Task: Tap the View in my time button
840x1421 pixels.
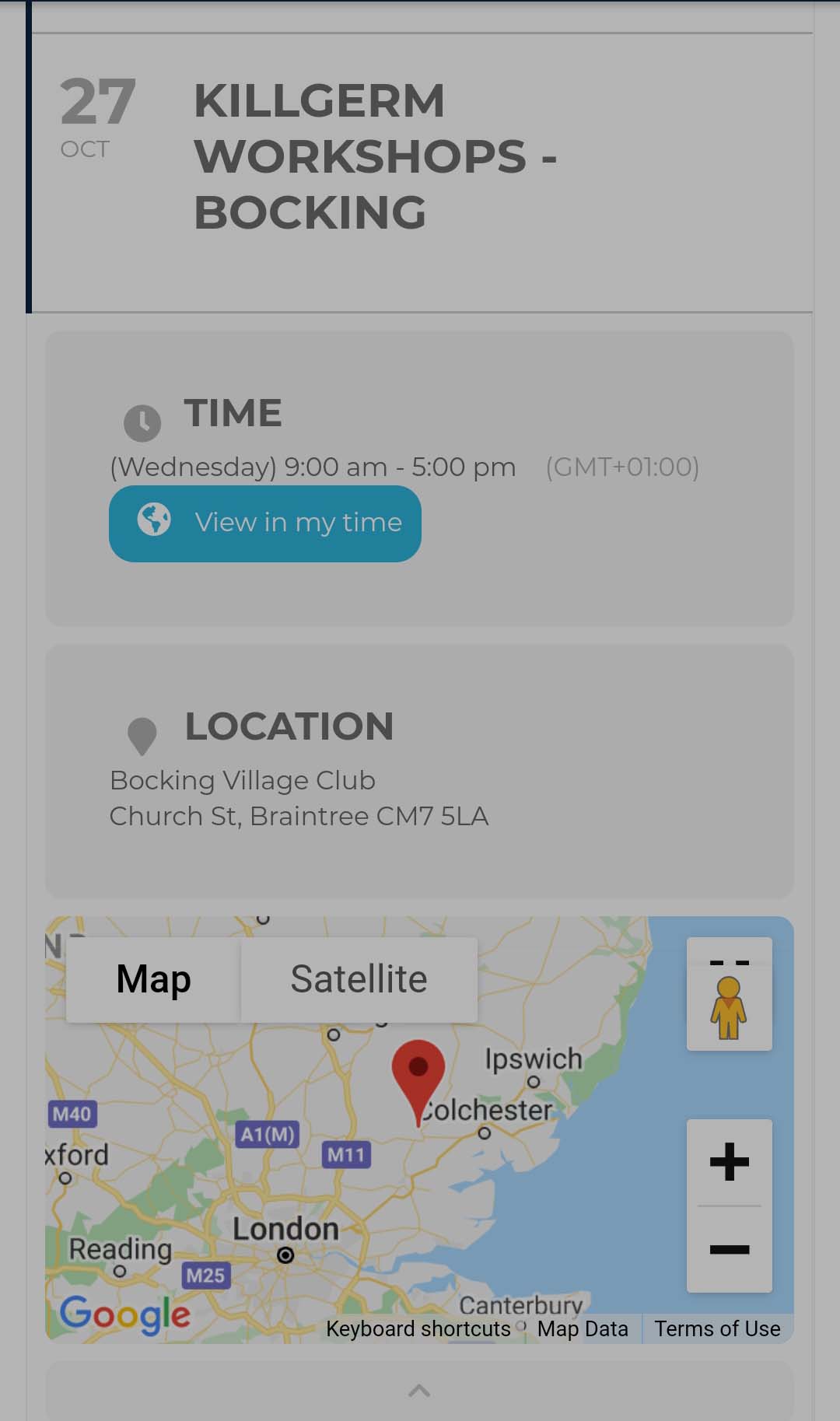Action: (265, 523)
